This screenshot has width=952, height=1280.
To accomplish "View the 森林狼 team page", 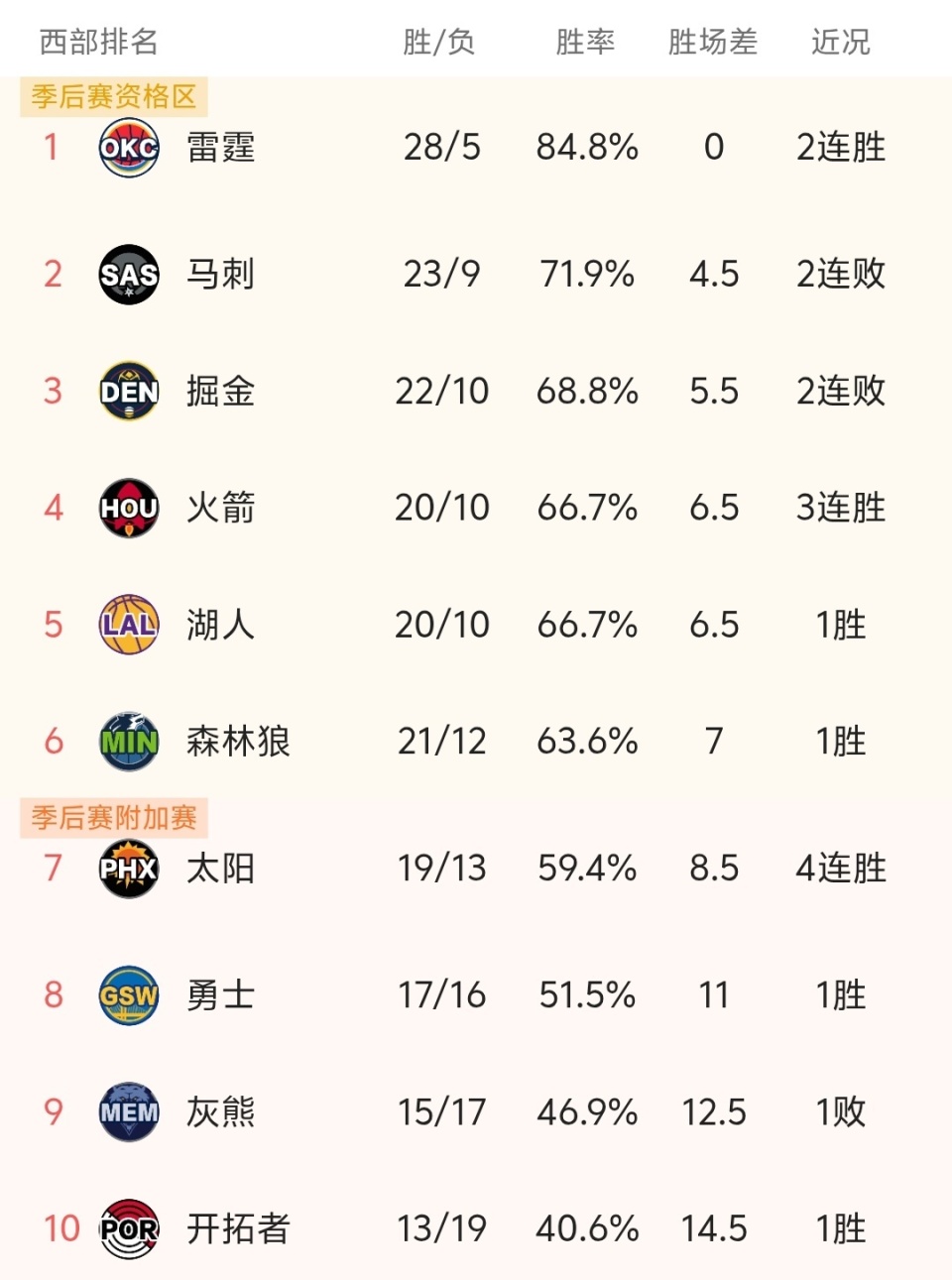I will (x=238, y=742).
